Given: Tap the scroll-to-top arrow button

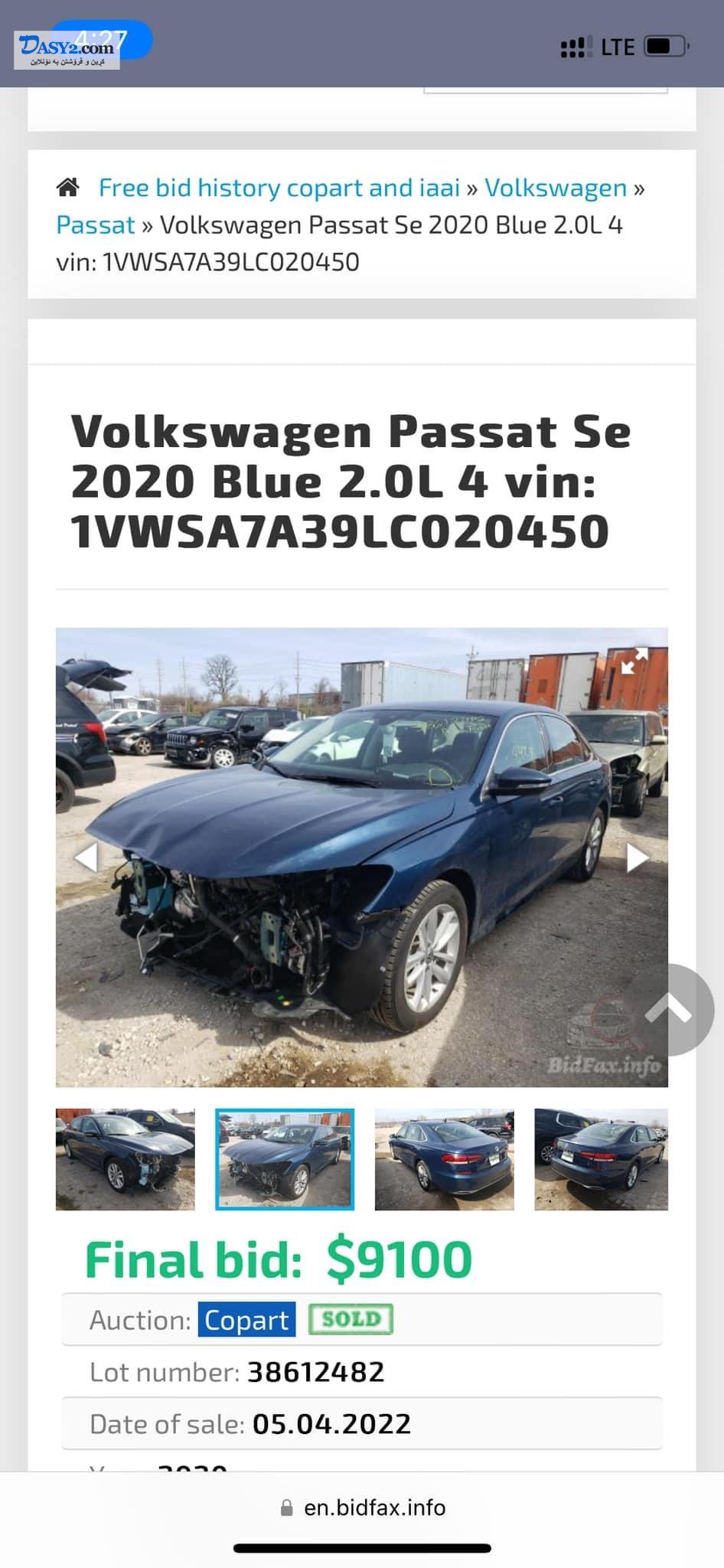Looking at the screenshot, I should tap(668, 1010).
